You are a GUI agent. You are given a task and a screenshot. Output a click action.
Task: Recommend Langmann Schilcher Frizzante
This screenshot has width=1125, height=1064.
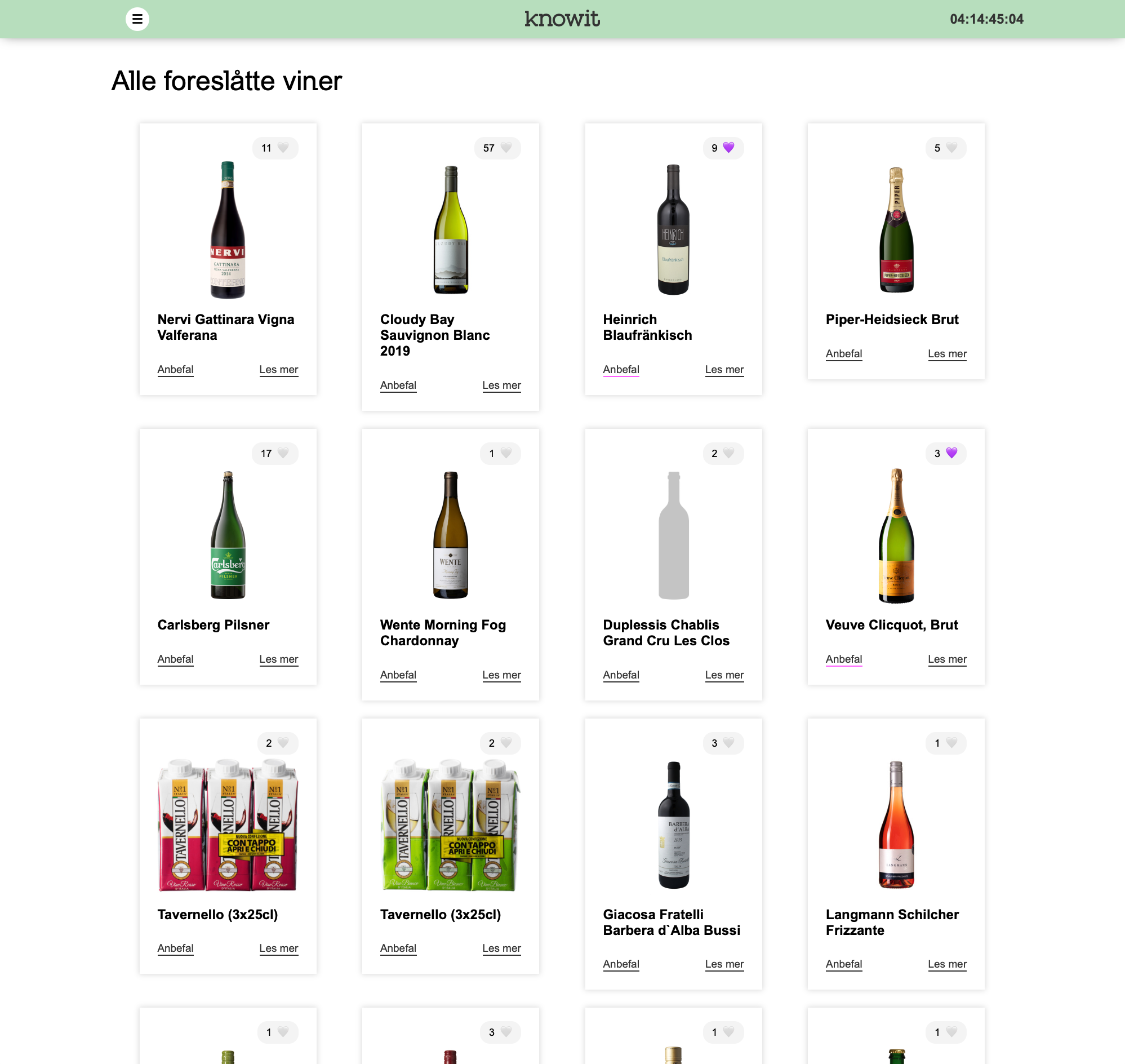pos(844,965)
